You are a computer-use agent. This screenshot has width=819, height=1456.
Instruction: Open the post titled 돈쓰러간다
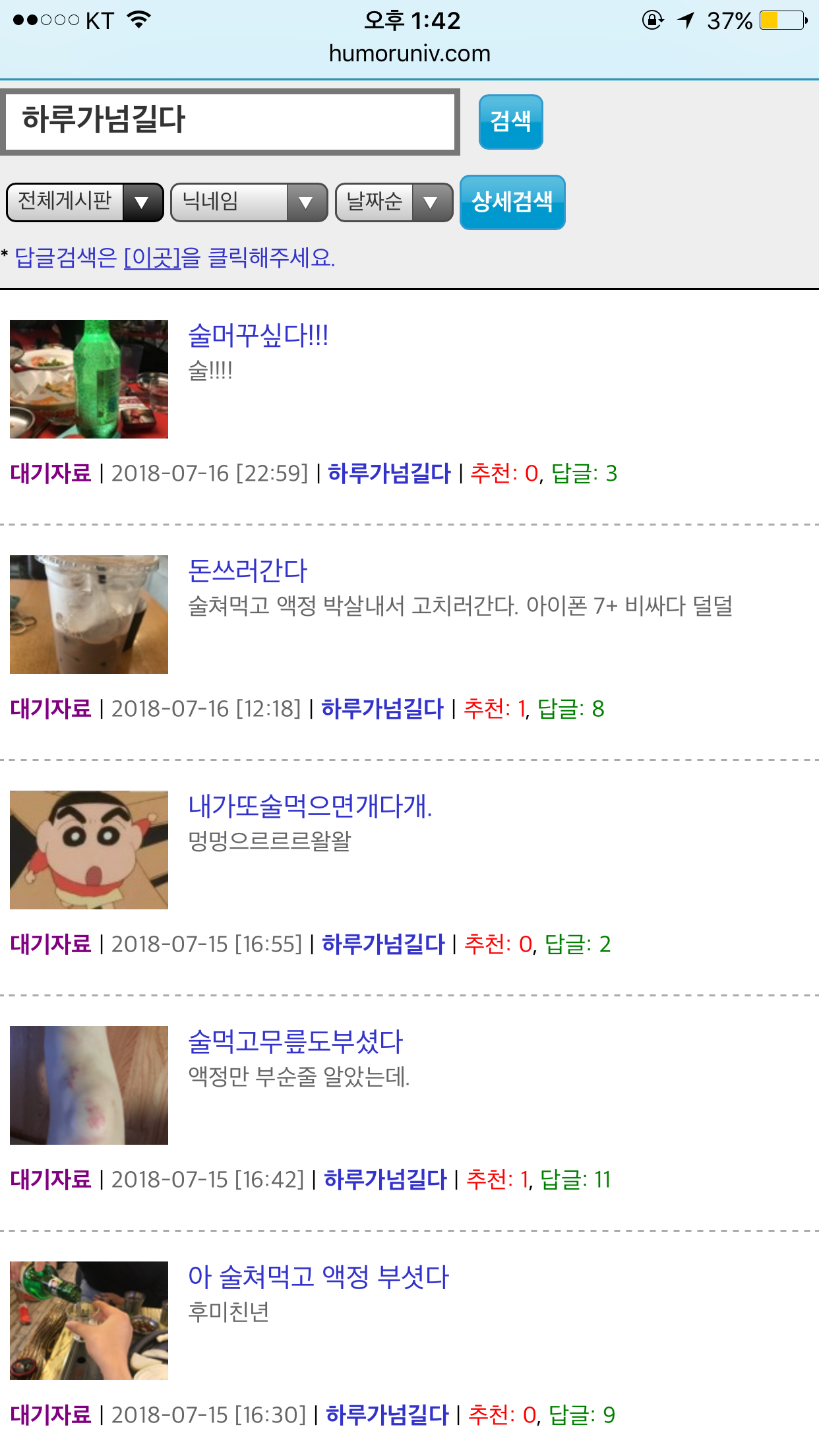coord(247,571)
